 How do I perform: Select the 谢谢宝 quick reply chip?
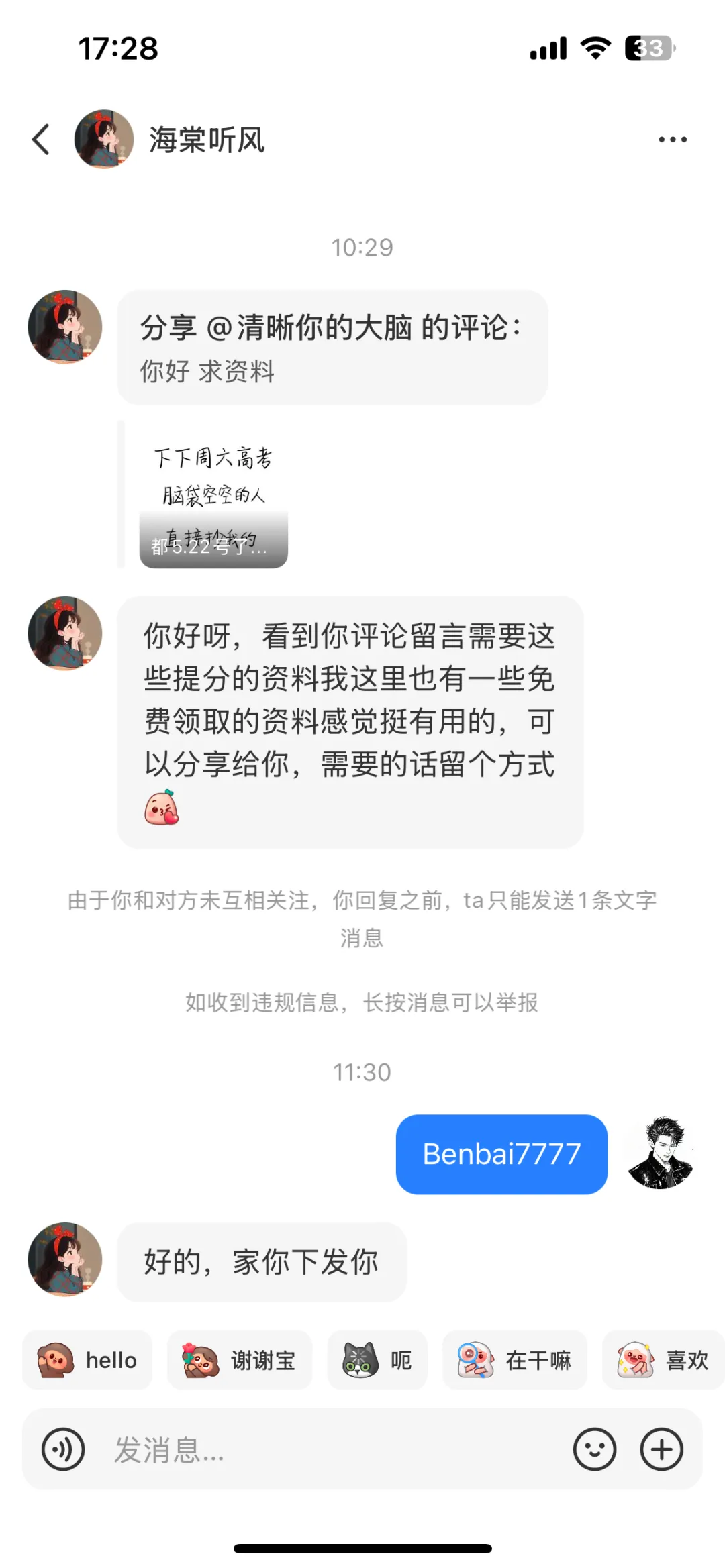[x=240, y=1361]
